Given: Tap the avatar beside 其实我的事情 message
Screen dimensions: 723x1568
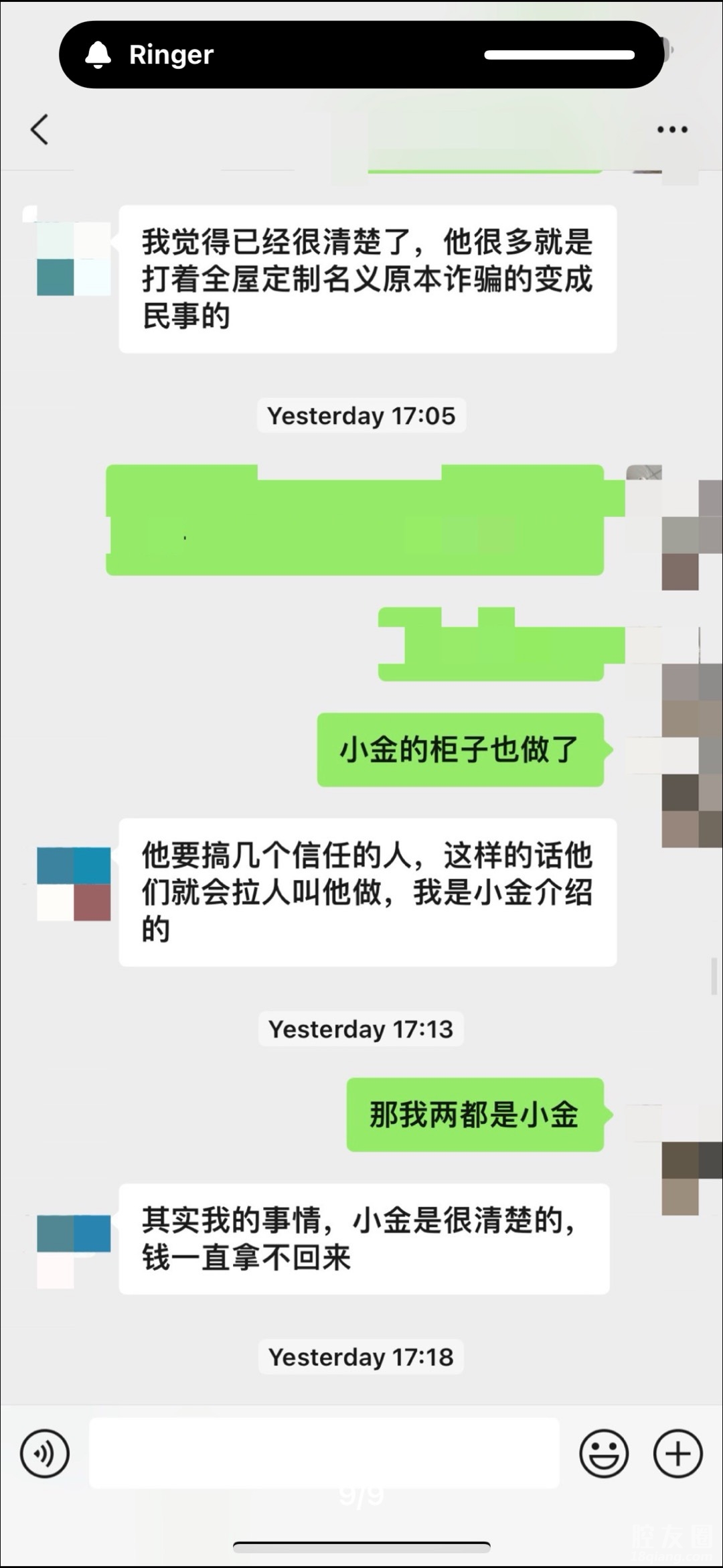Looking at the screenshot, I should (x=73, y=1251).
